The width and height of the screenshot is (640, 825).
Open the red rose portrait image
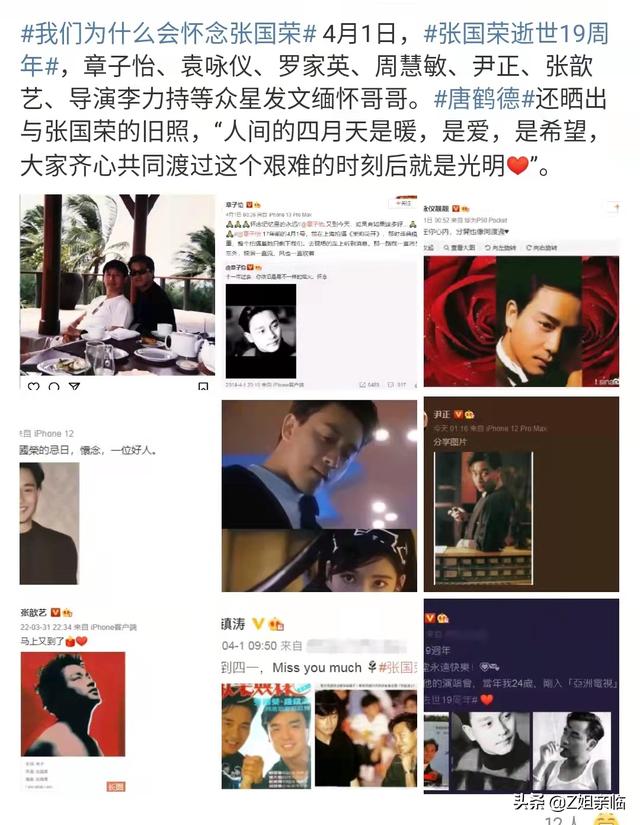pyautogui.click(x=521, y=292)
